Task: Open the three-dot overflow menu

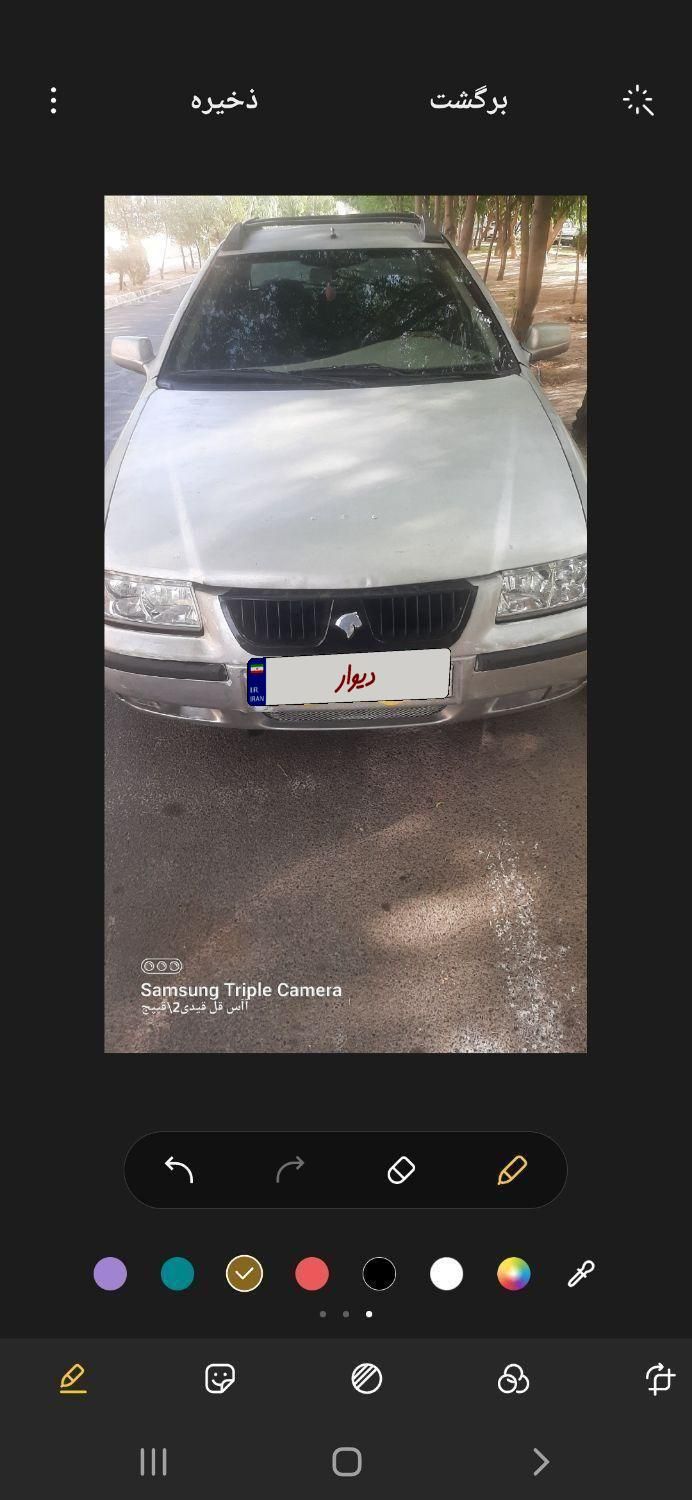Action: (x=53, y=100)
